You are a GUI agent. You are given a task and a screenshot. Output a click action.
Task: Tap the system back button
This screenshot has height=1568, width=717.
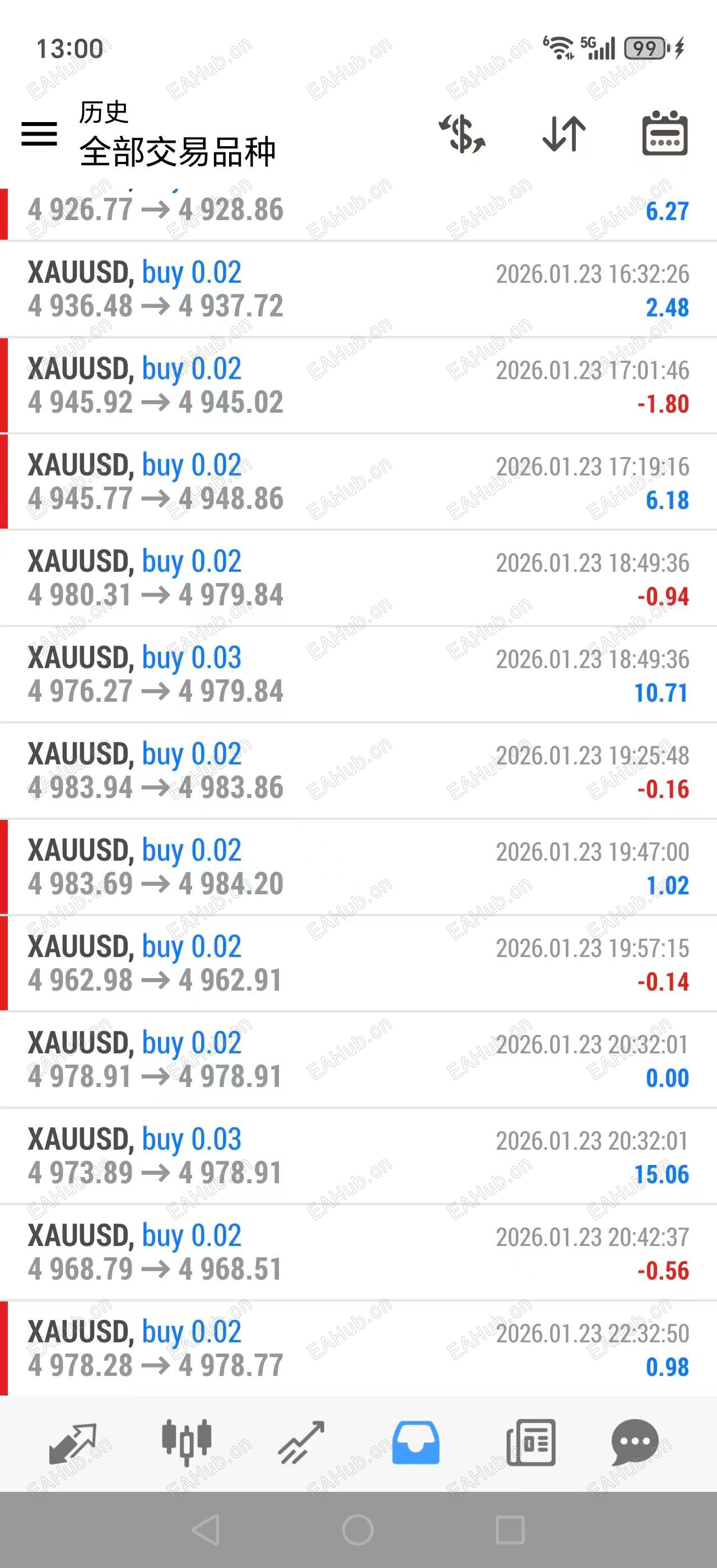coord(206,1530)
